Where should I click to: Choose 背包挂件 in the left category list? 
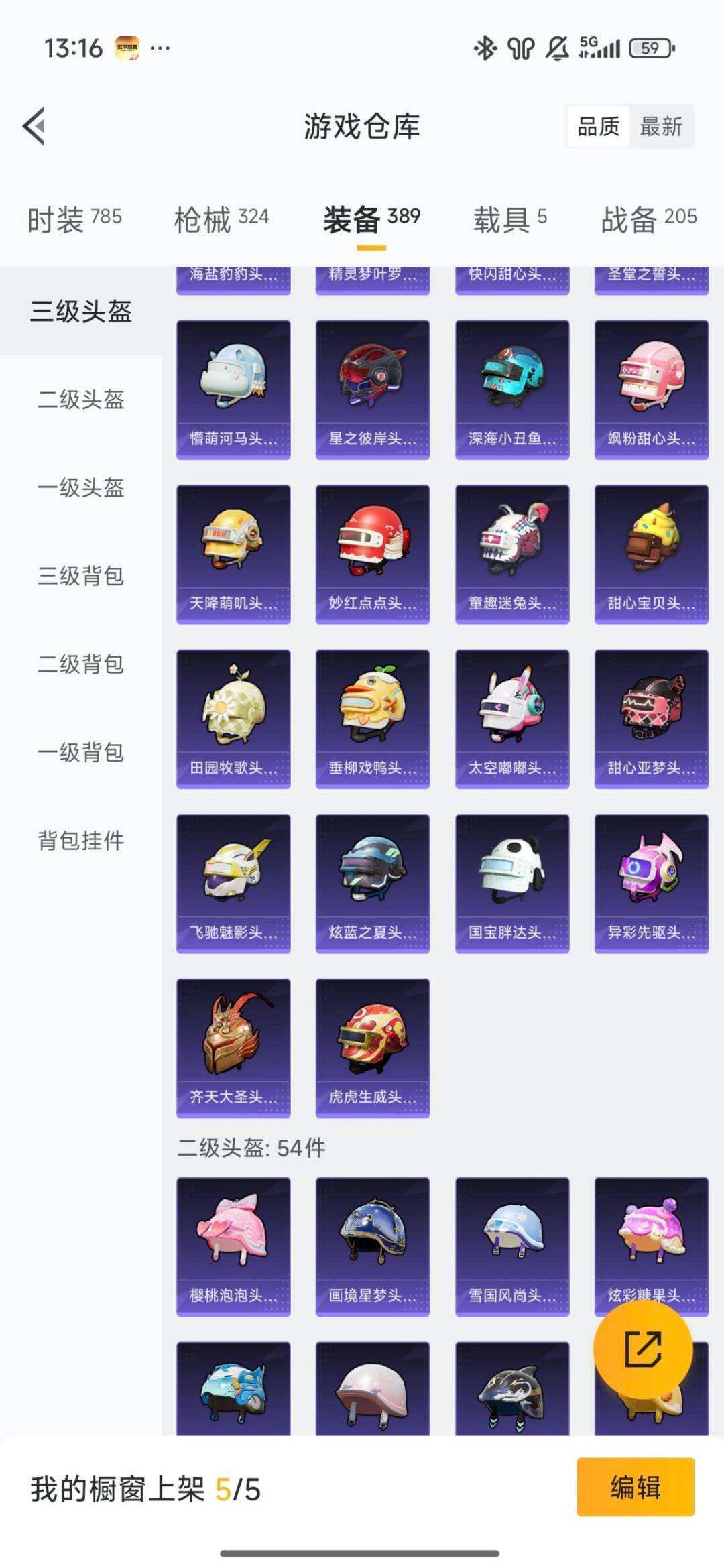click(x=80, y=841)
